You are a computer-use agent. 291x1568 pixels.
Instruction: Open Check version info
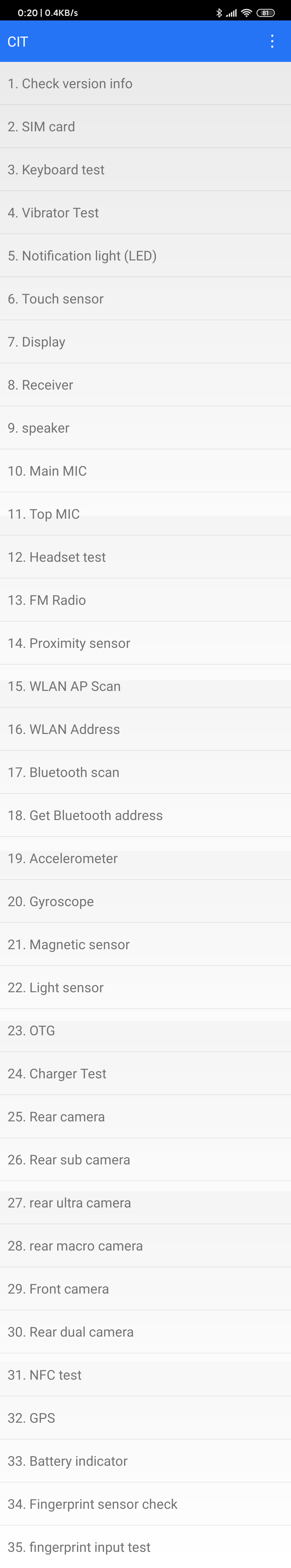click(145, 83)
